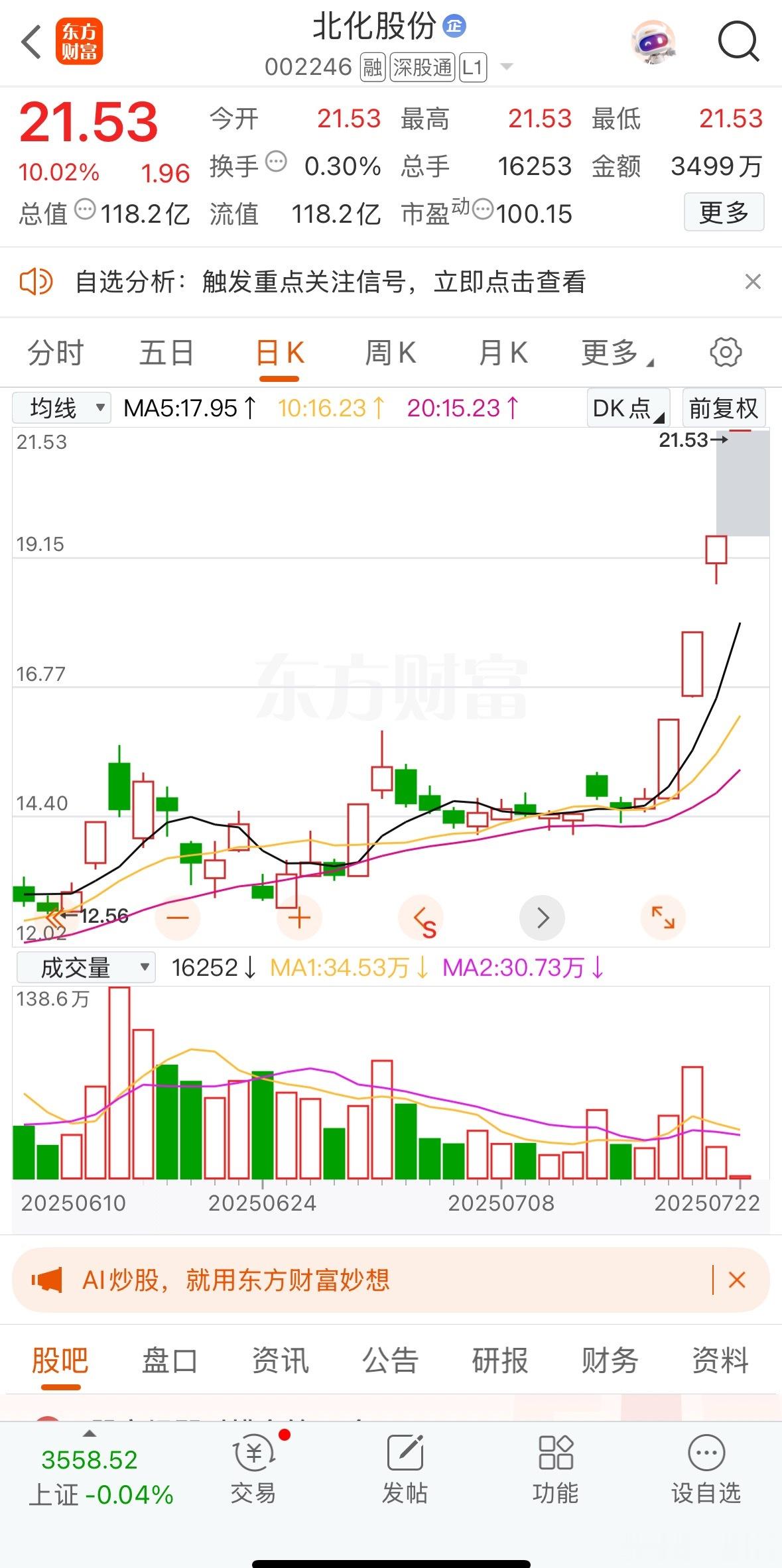Viewport: 782px width, 1568px height.
Task: Open chart settings gear icon
Action: point(726,352)
